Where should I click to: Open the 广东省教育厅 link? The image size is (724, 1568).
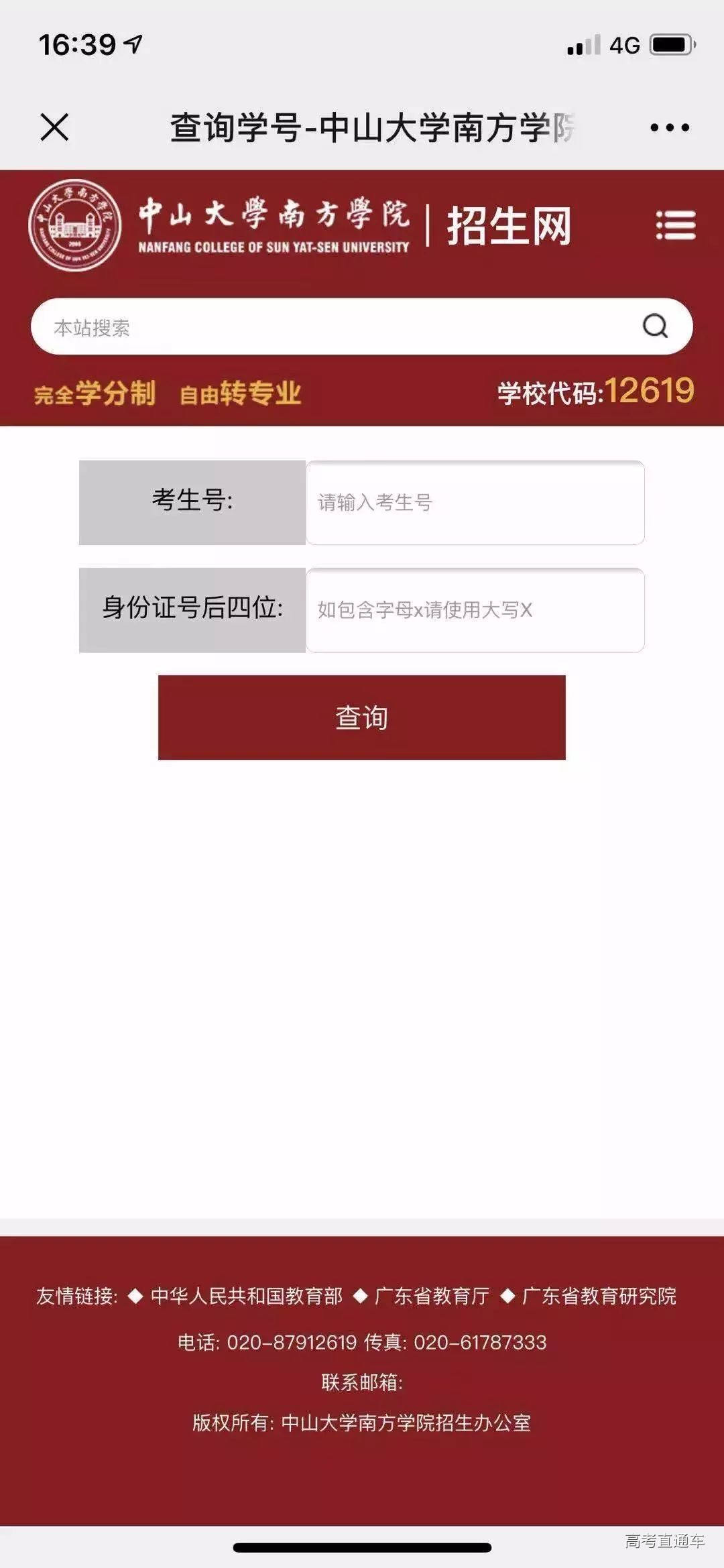(x=432, y=1296)
